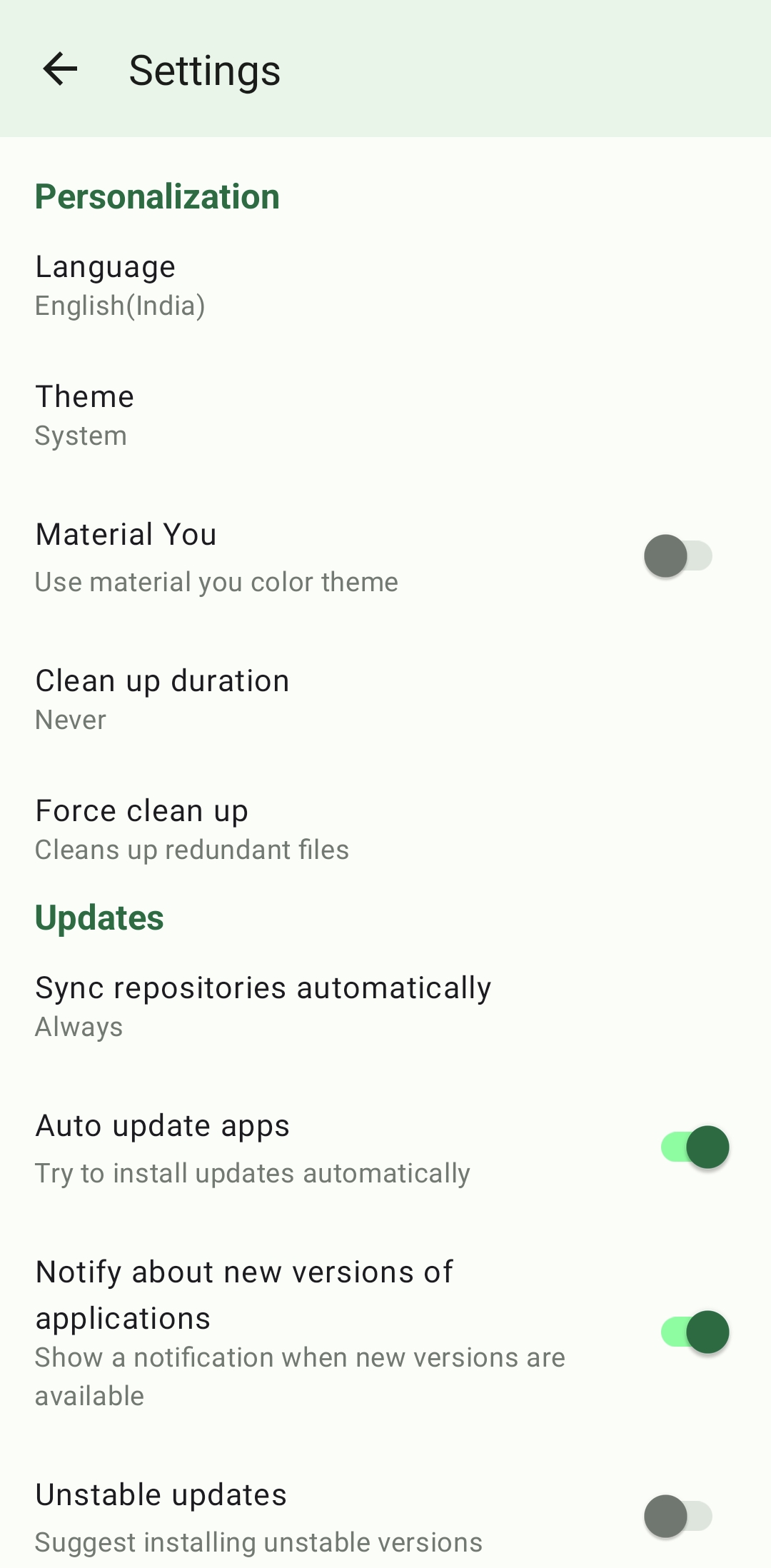
Task: Enable the Material You color theme
Action: click(677, 557)
